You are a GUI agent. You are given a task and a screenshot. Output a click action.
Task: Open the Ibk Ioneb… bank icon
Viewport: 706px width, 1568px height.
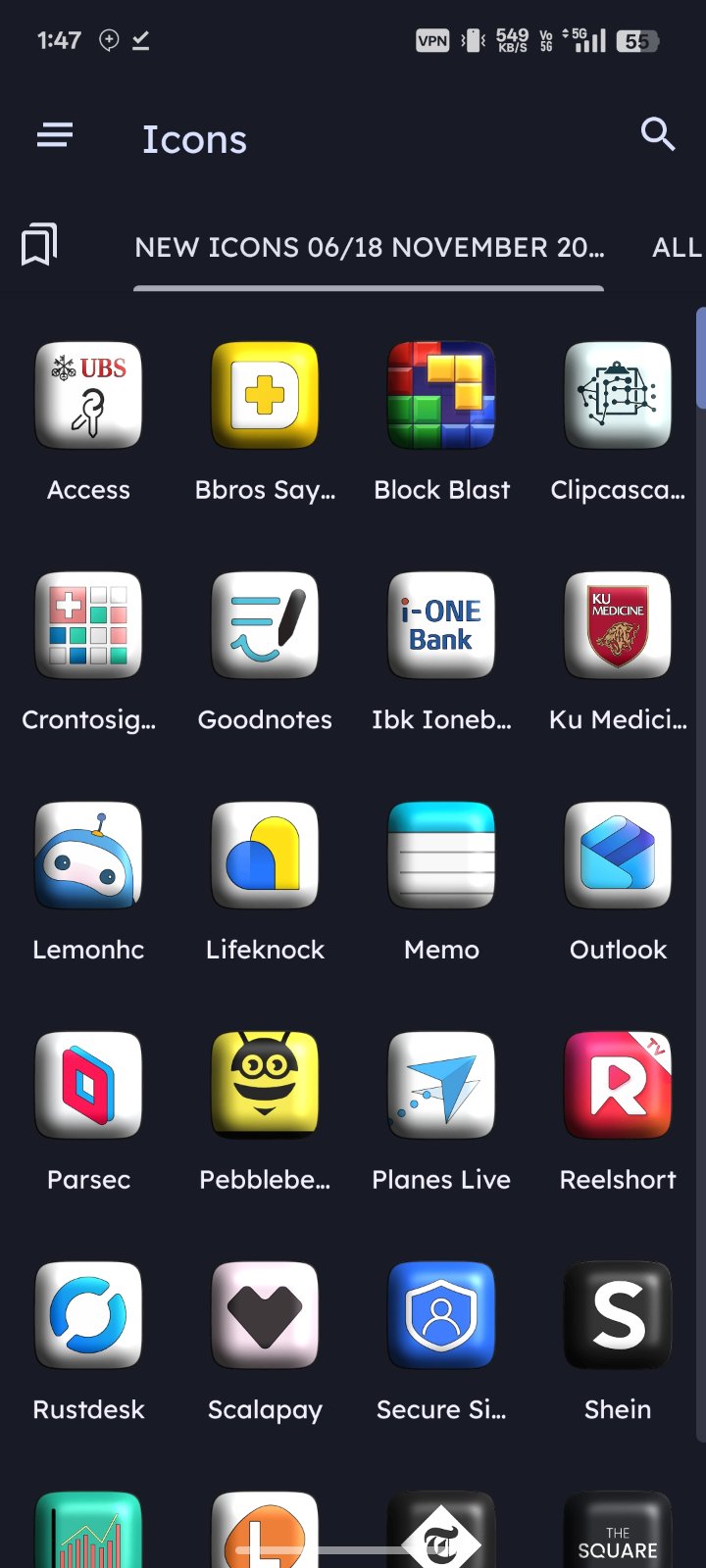[441, 625]
